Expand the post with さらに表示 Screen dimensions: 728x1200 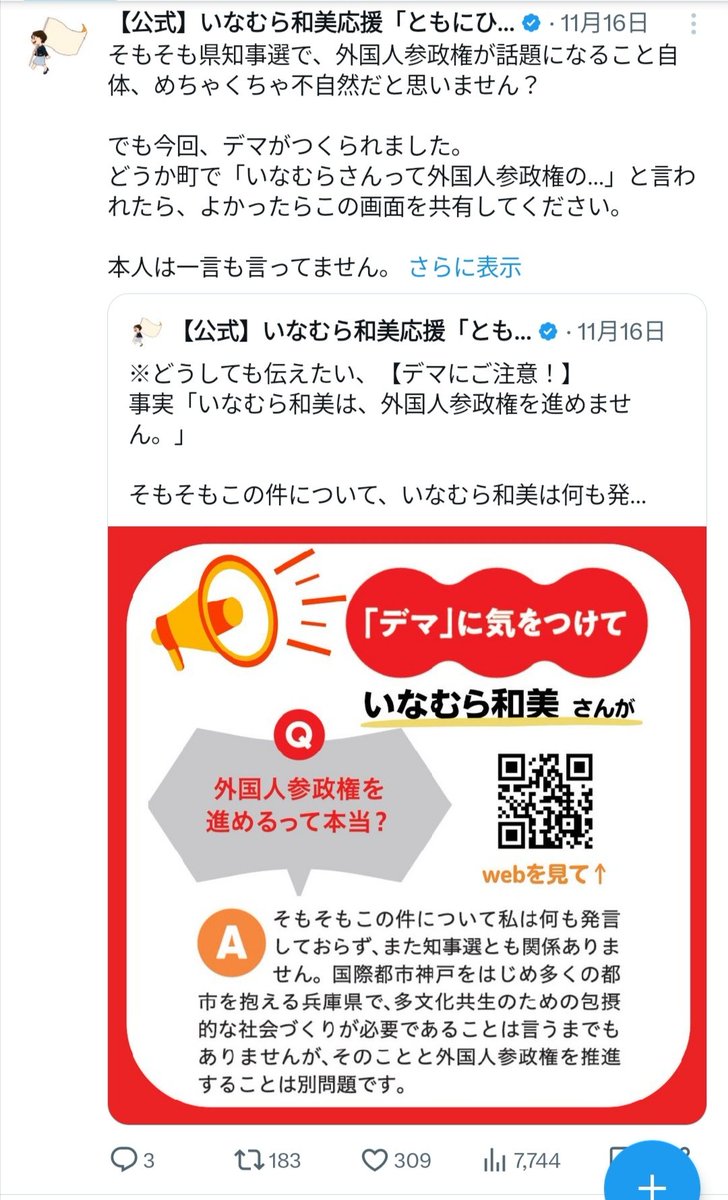click(x=465, y=267)
